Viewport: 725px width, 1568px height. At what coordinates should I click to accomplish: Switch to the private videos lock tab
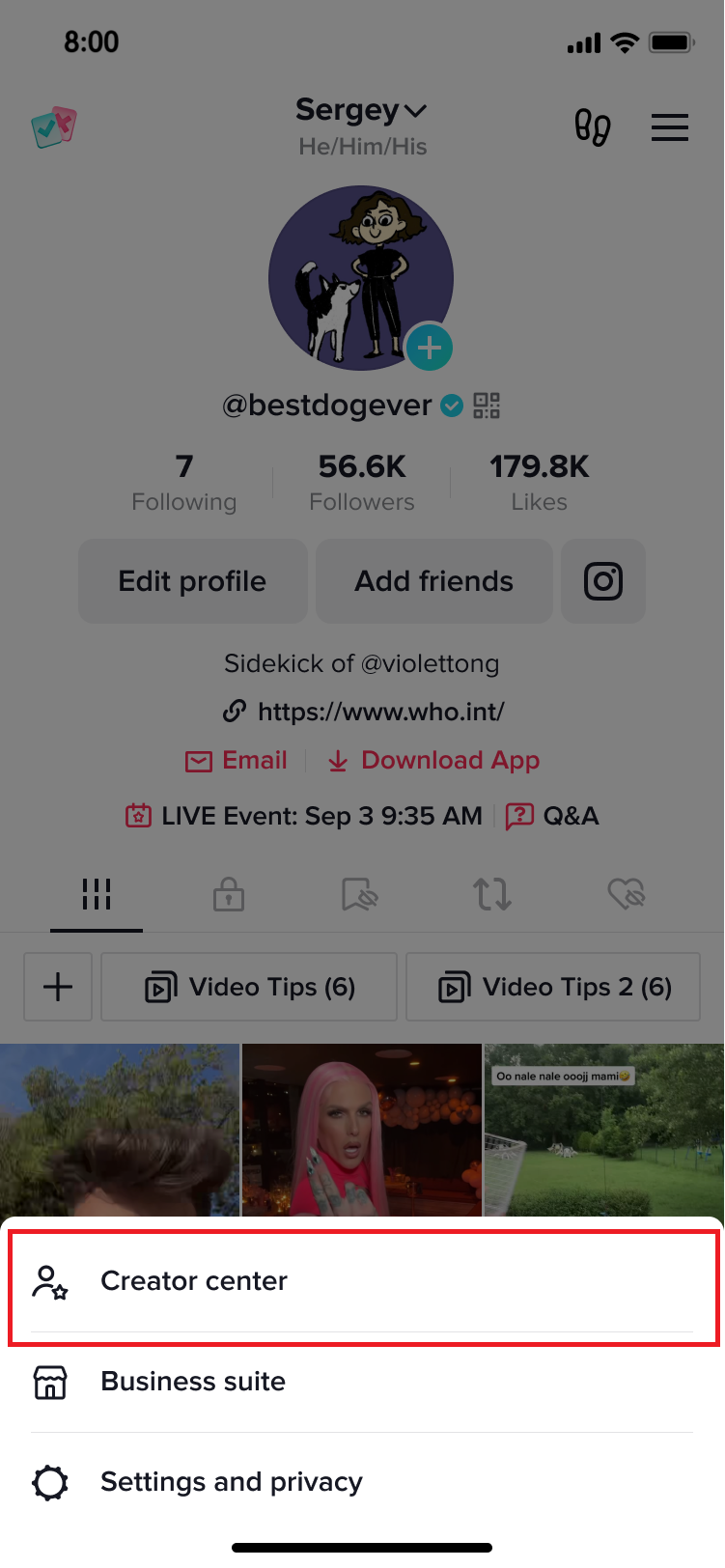(x=229, y=894)
